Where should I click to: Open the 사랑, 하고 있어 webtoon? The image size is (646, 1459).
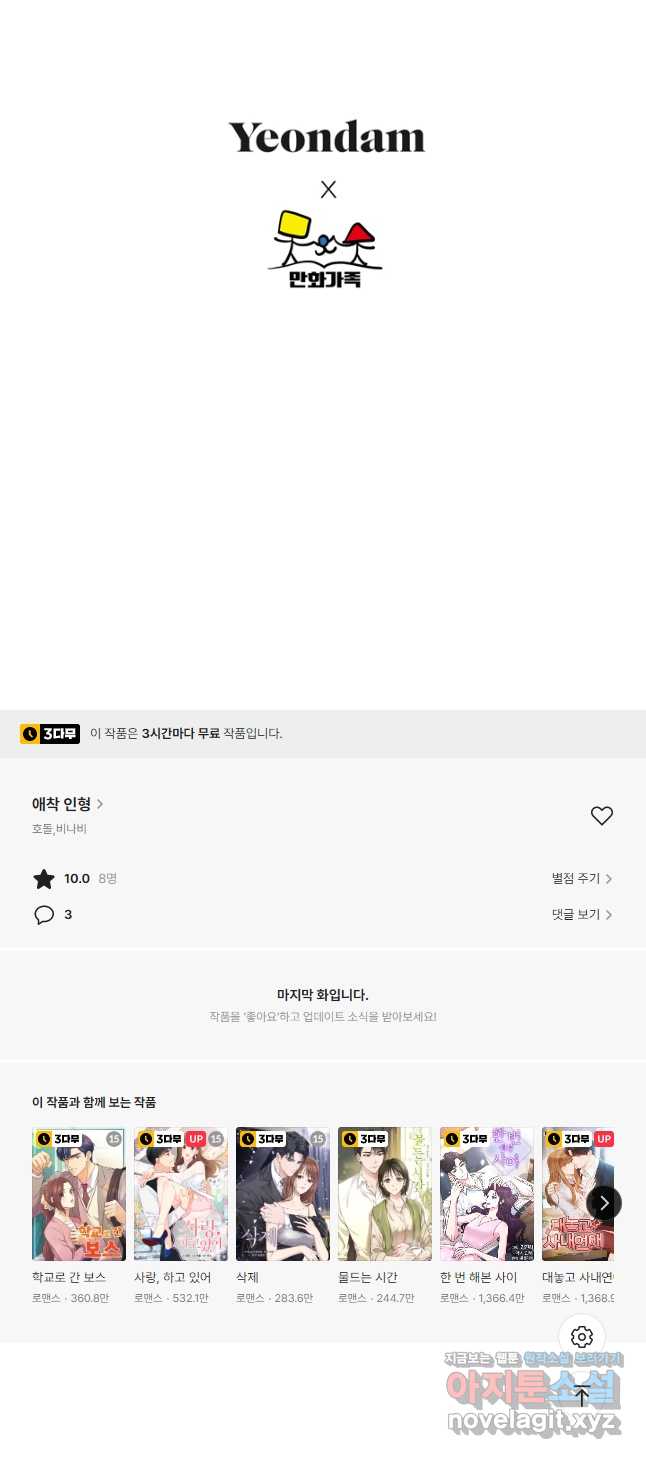coord(181,1194)
